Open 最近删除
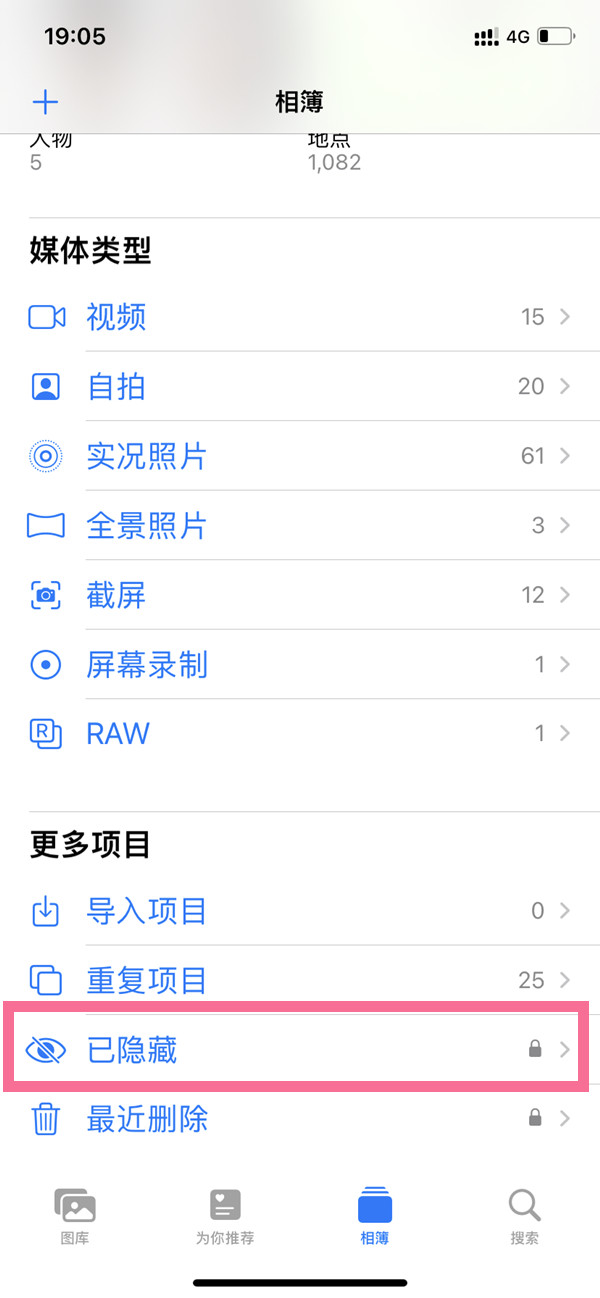 [300, 1118]
